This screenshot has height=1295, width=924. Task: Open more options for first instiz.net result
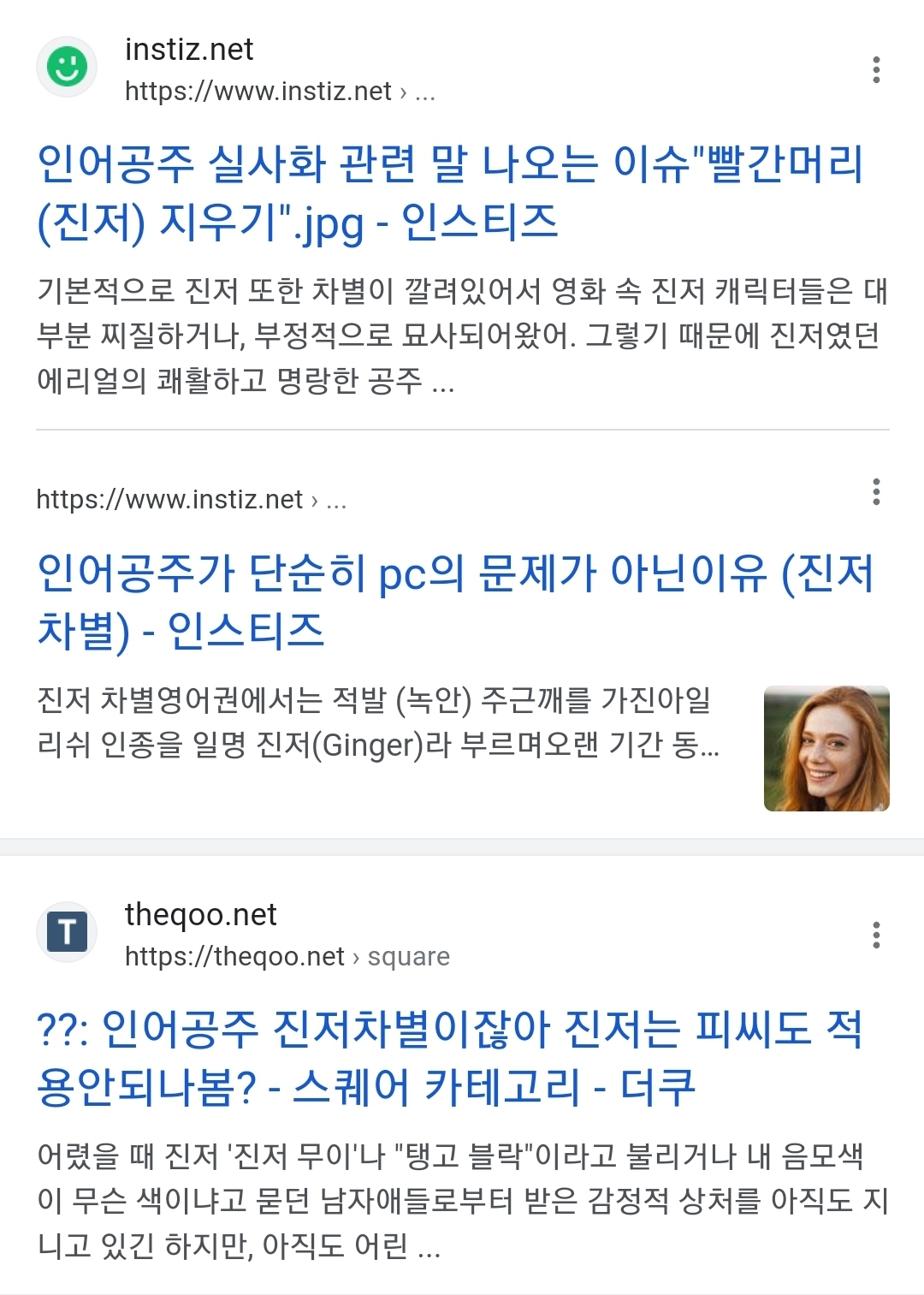[x=876, y=69]
